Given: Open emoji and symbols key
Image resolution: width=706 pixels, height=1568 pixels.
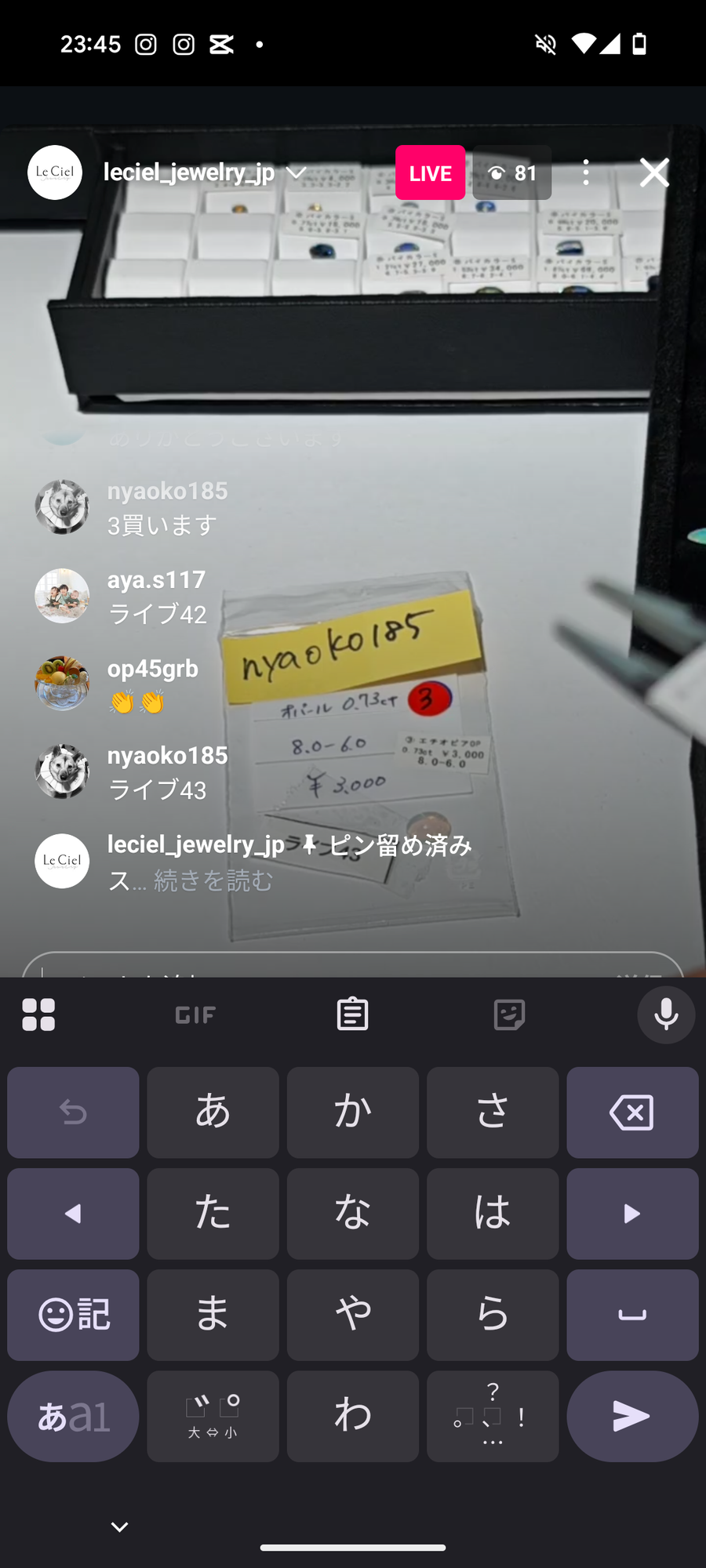Looking at the screenshot, I should [73, 1315].
